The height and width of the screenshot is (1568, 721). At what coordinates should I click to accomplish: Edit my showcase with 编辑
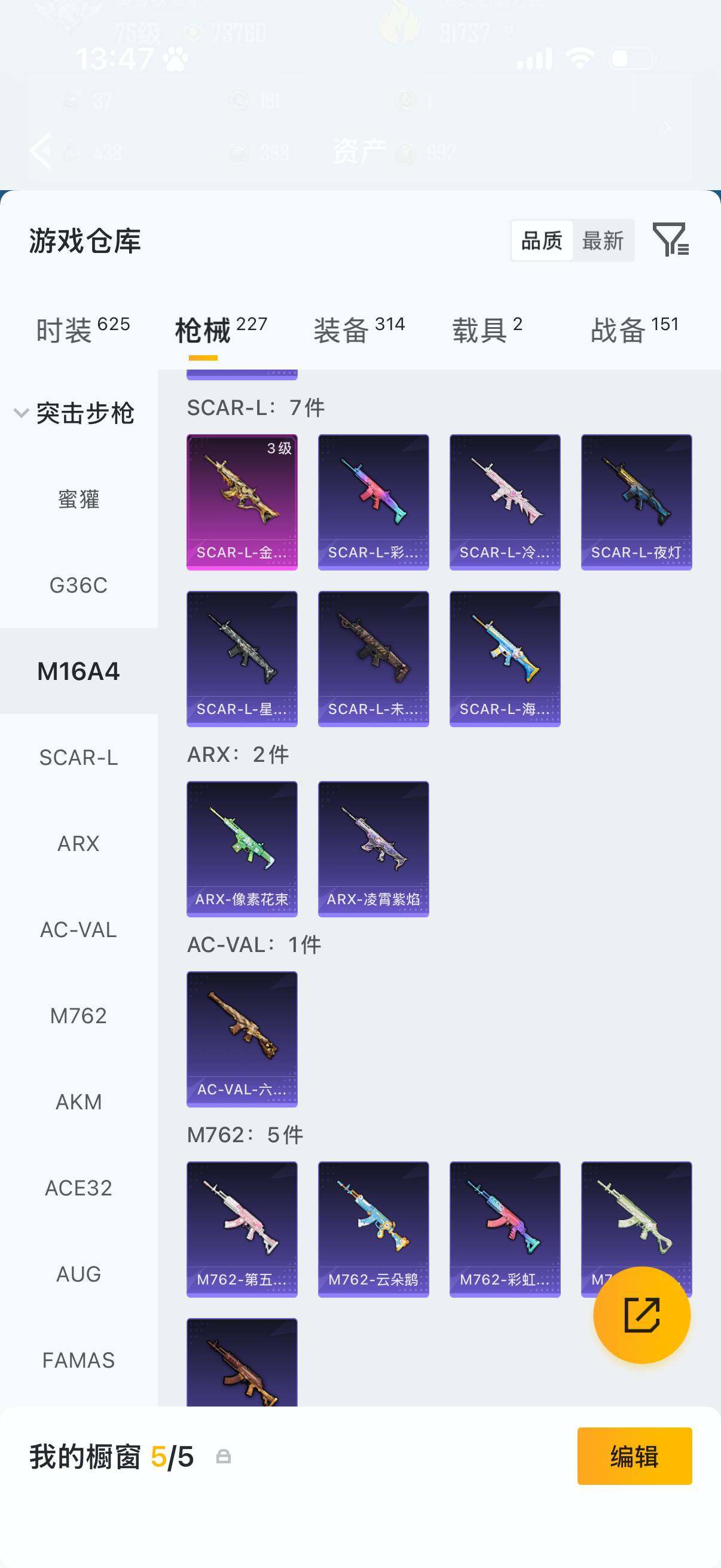(x=634, y=1456)
